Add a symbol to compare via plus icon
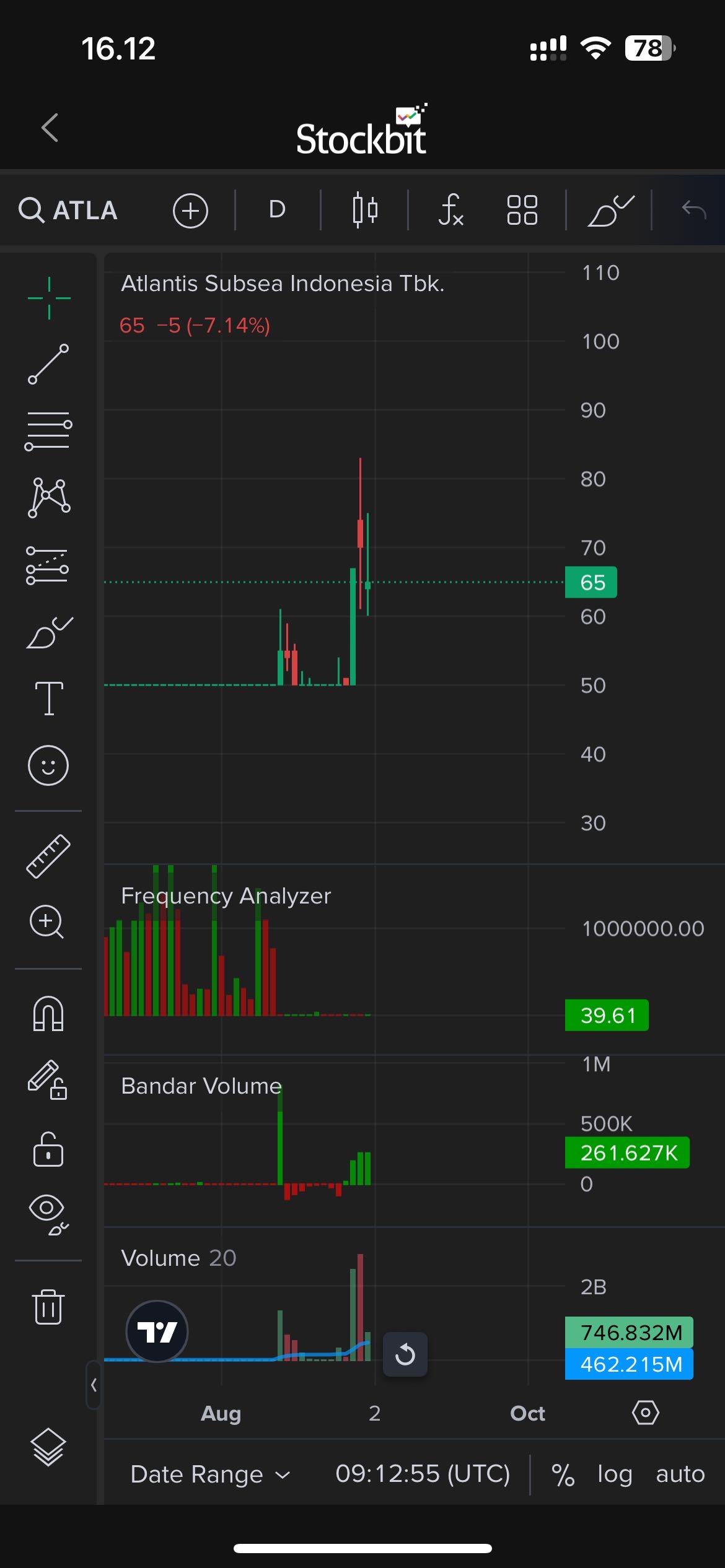Screen dimensions: 725x1568 point(190,211)
